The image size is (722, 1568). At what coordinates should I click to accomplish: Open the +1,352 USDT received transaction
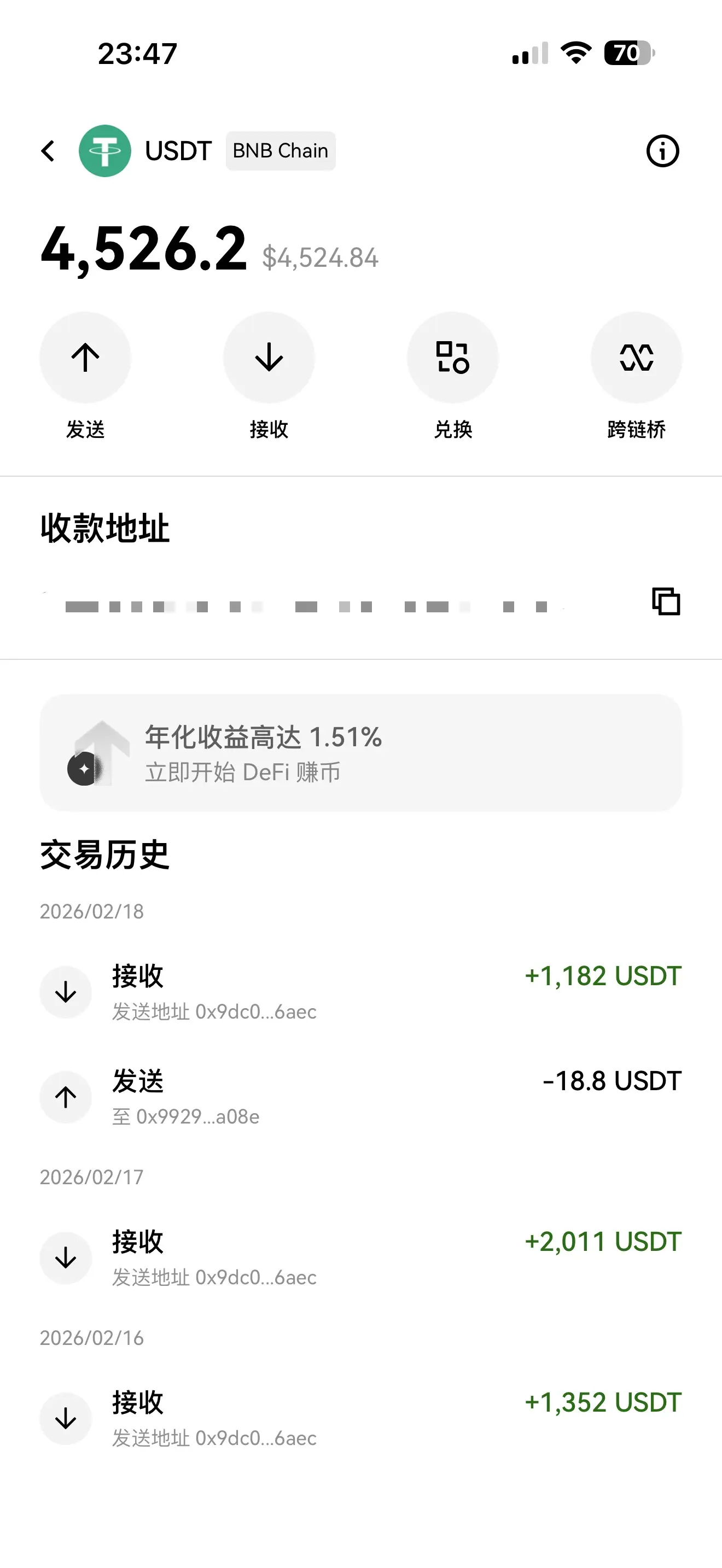click(x=361, y=1419)
